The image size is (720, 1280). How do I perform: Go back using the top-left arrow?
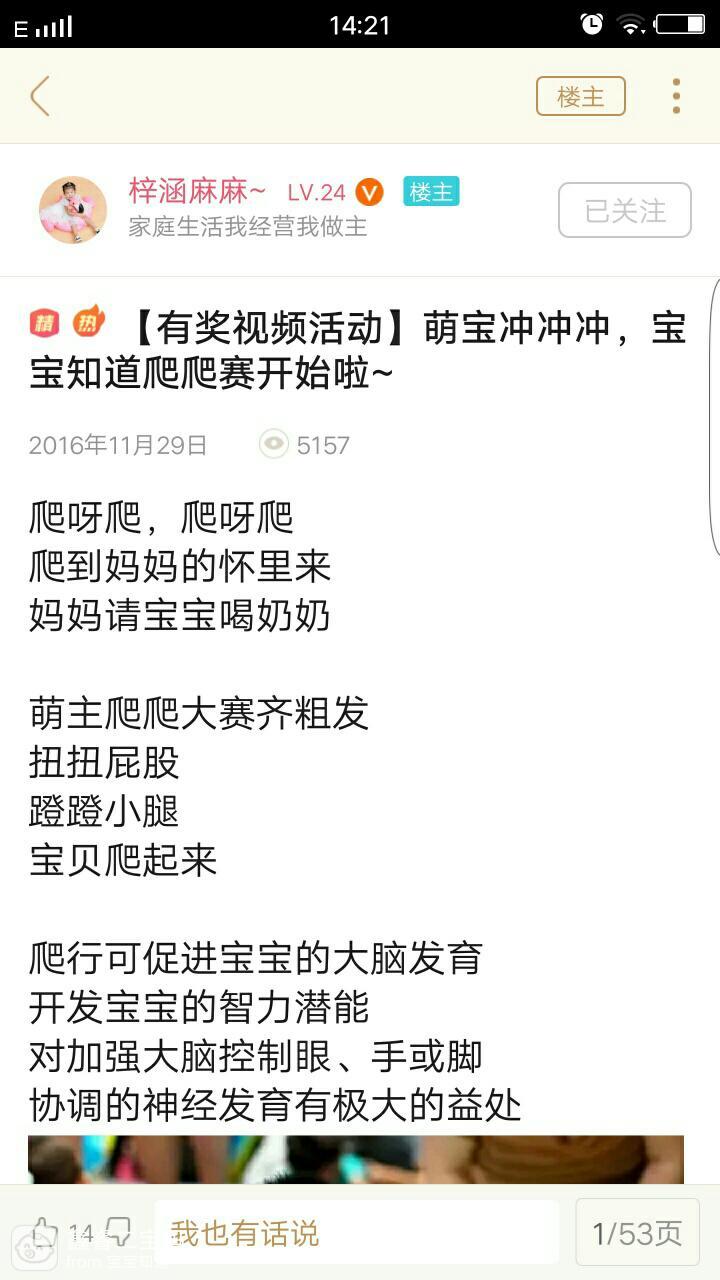point(40,96)
